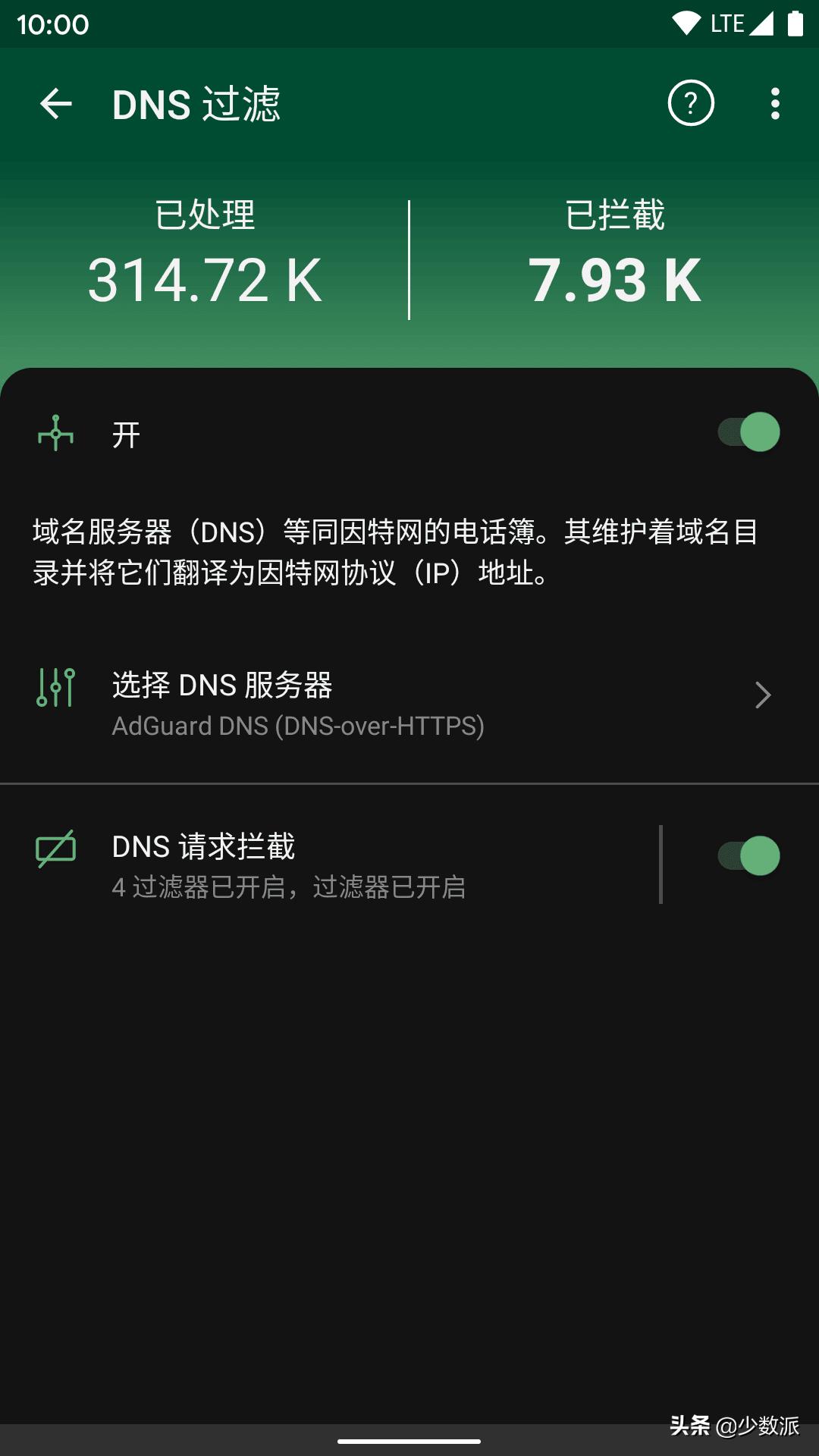Open the three-dot overflow menu

click(x=774, y=105)
